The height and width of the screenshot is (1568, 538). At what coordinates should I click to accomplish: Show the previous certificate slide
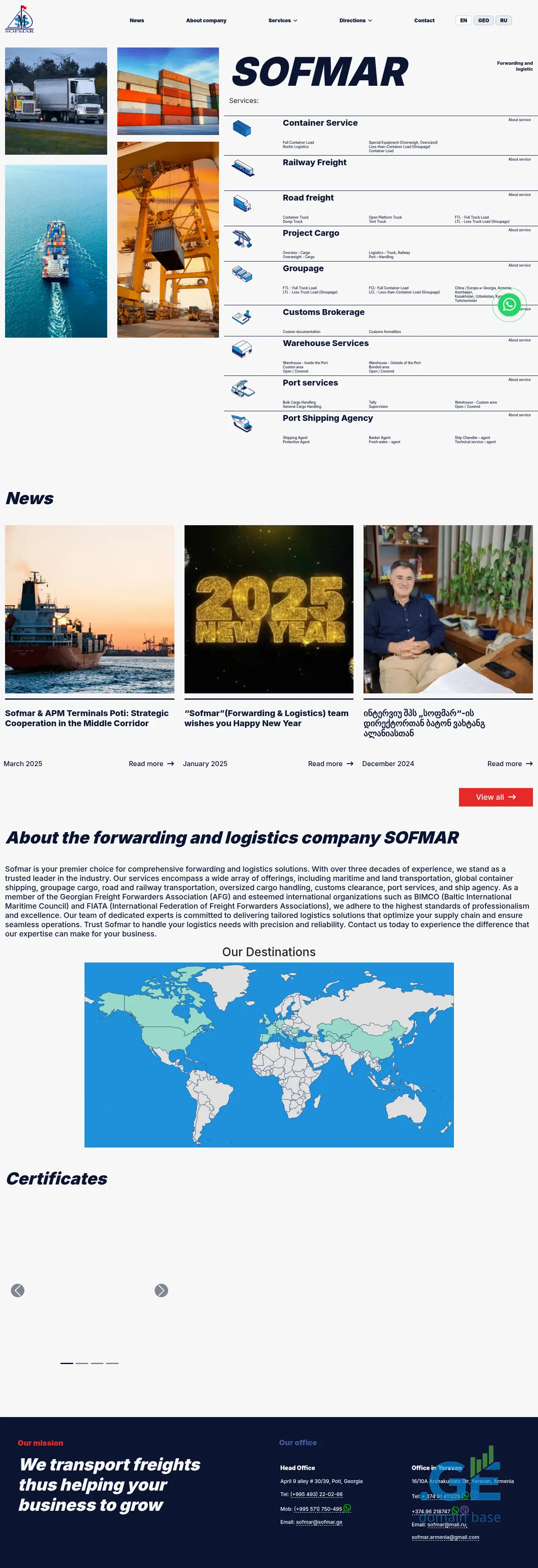coord(18,1290)
